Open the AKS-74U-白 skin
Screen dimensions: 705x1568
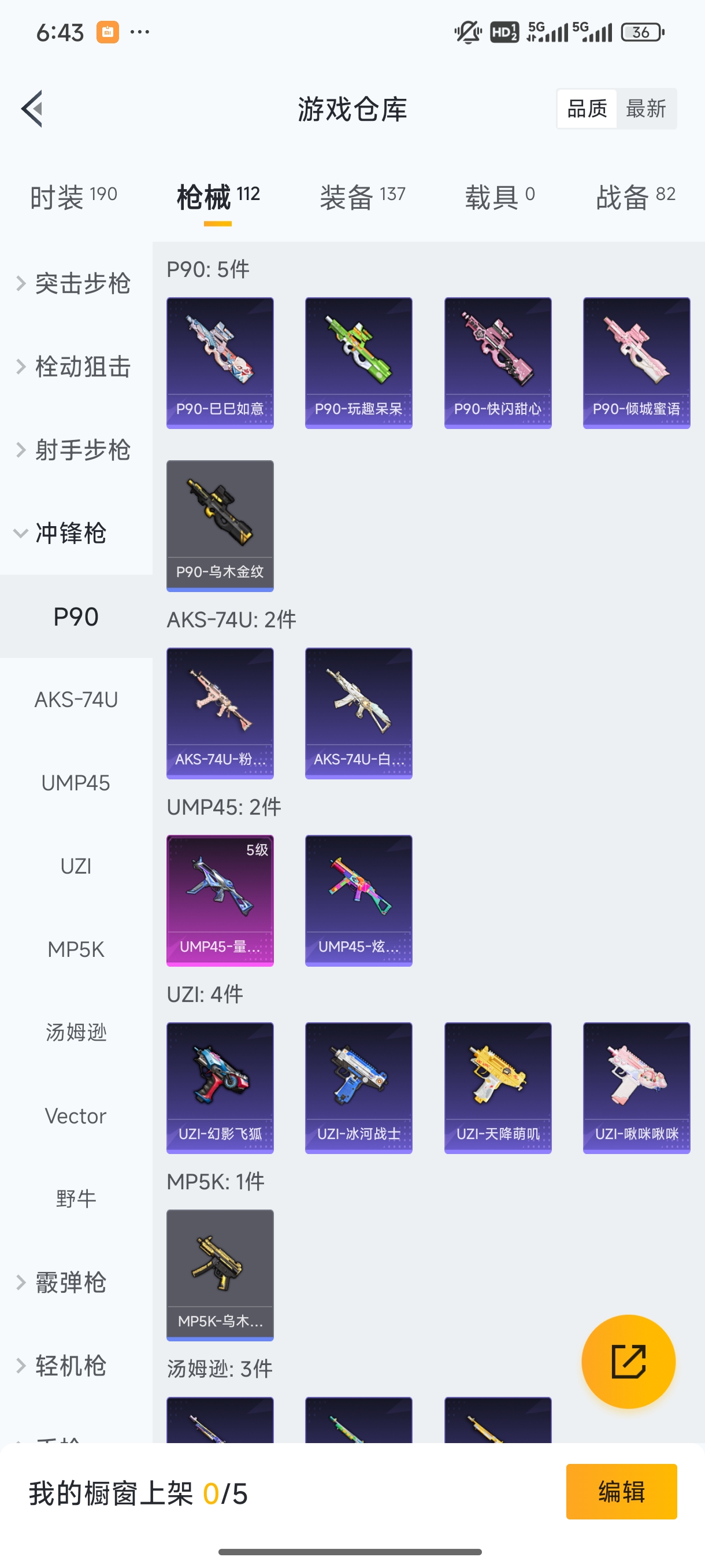tap(358, 714)
